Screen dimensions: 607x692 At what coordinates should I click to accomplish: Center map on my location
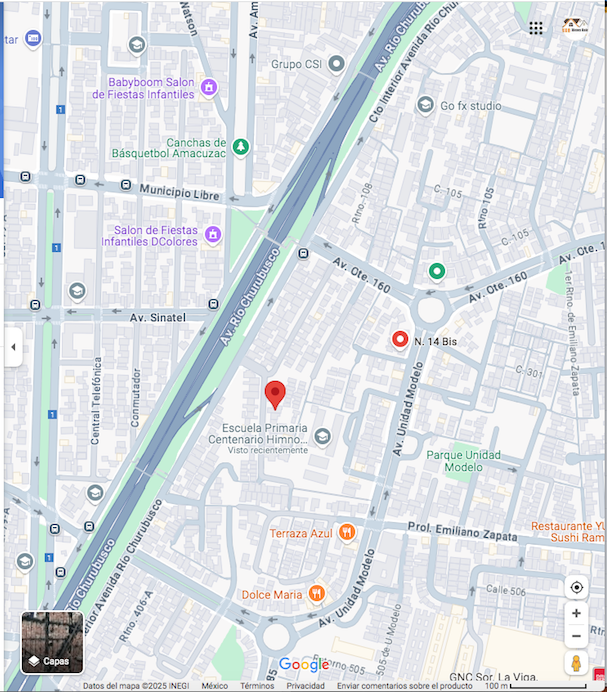click(x=576, y=587)
